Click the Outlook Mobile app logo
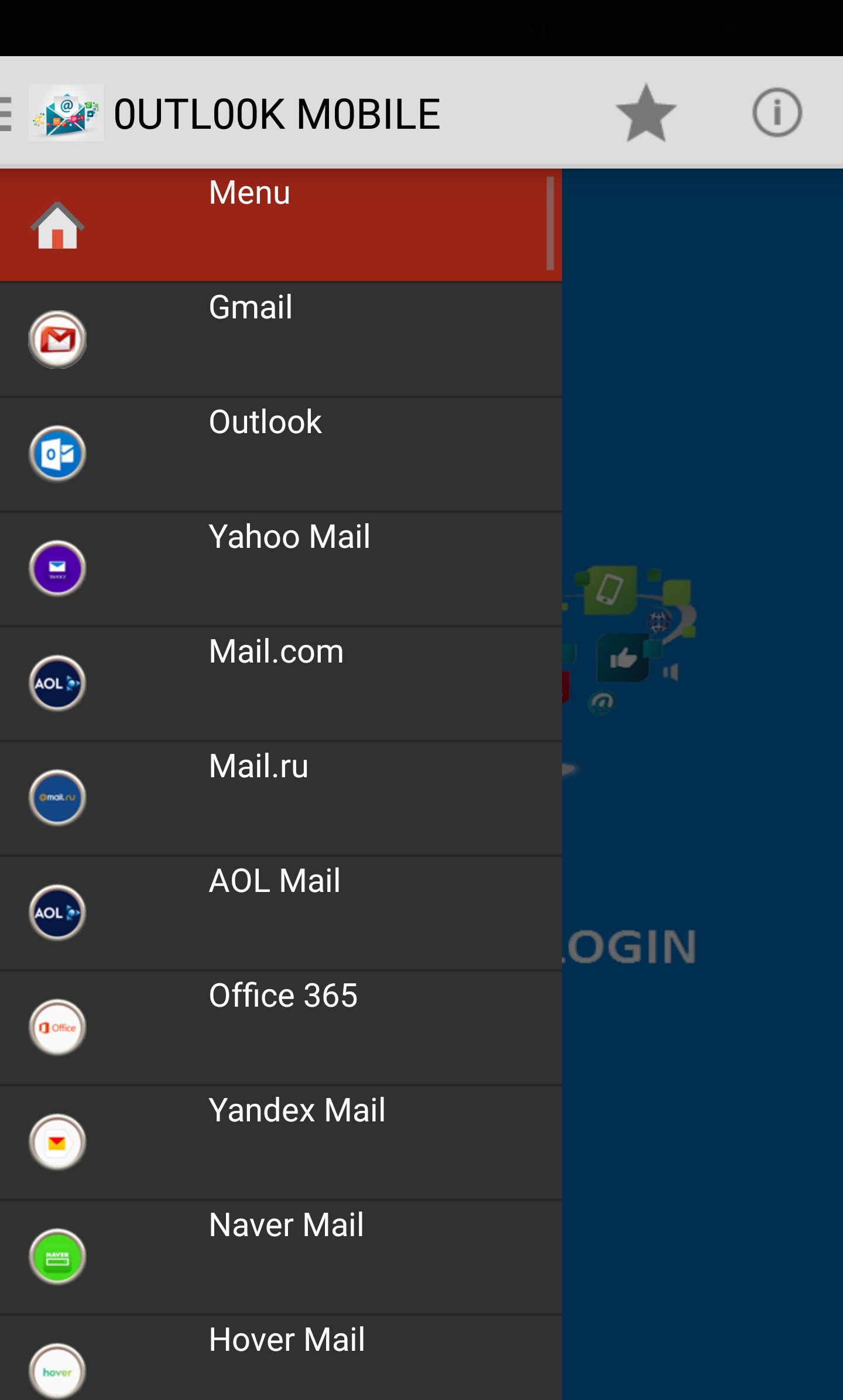This screenshot has width=843, height=1400. point(66,113)
